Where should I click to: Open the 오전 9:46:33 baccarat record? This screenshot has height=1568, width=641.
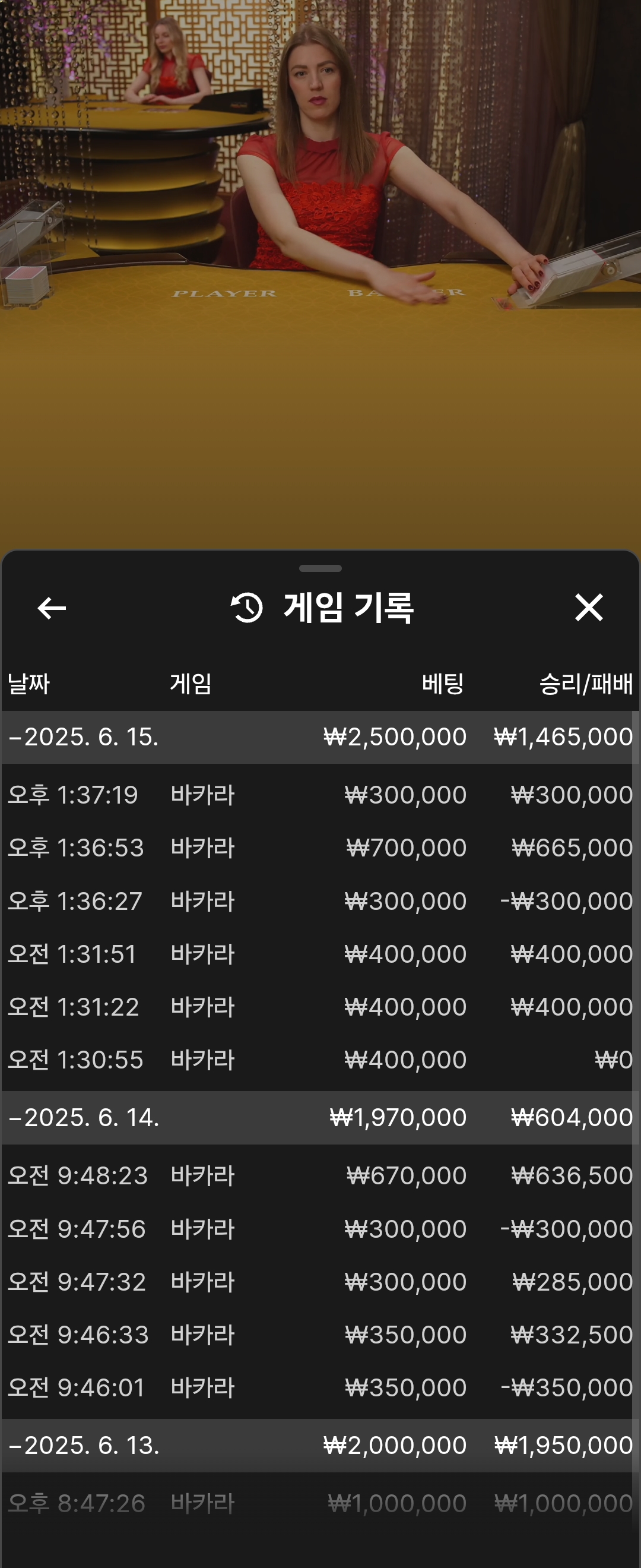coord(320,1334)
